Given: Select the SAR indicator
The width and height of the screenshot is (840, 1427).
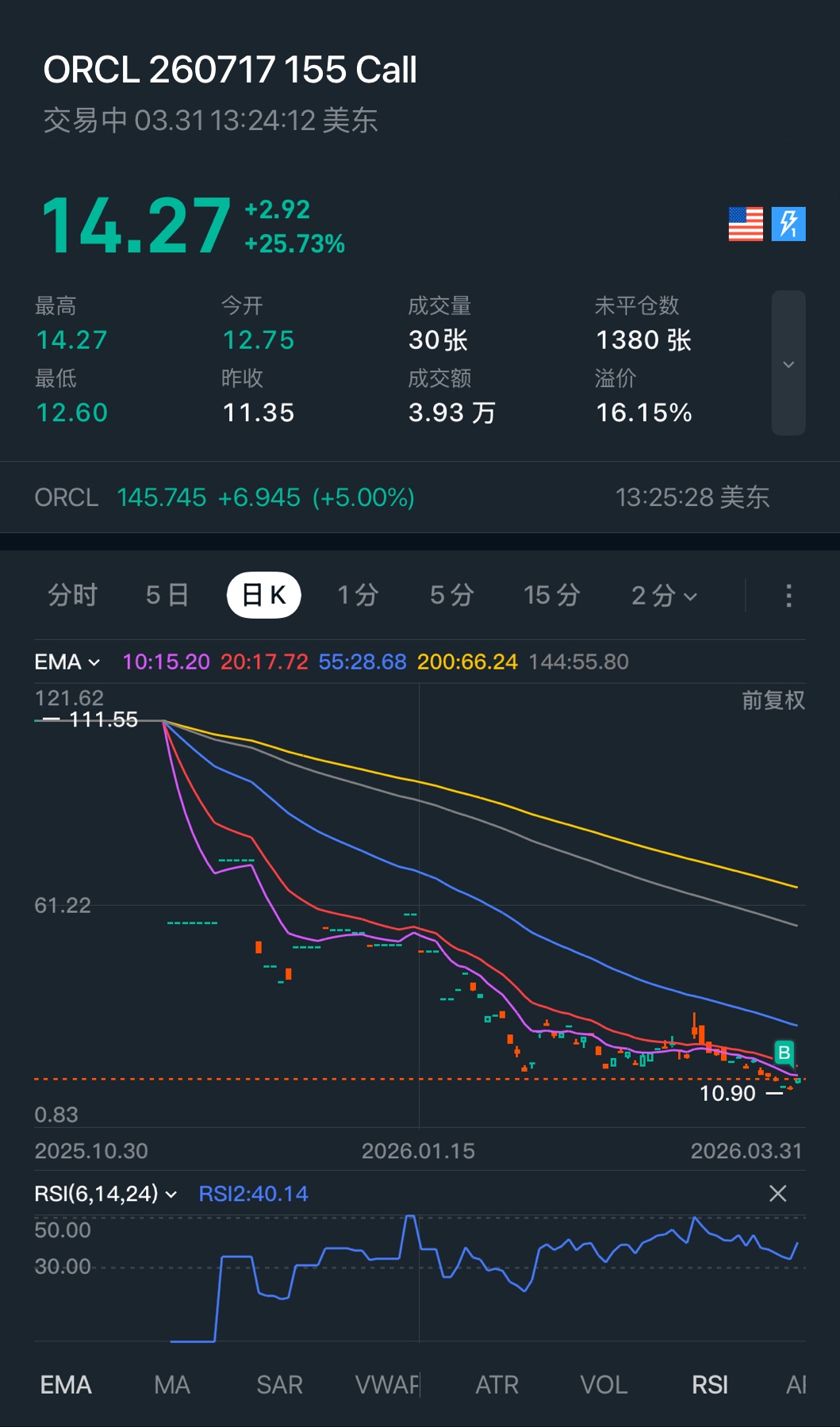Looking at the screenshot, I should pos(279,1385).
